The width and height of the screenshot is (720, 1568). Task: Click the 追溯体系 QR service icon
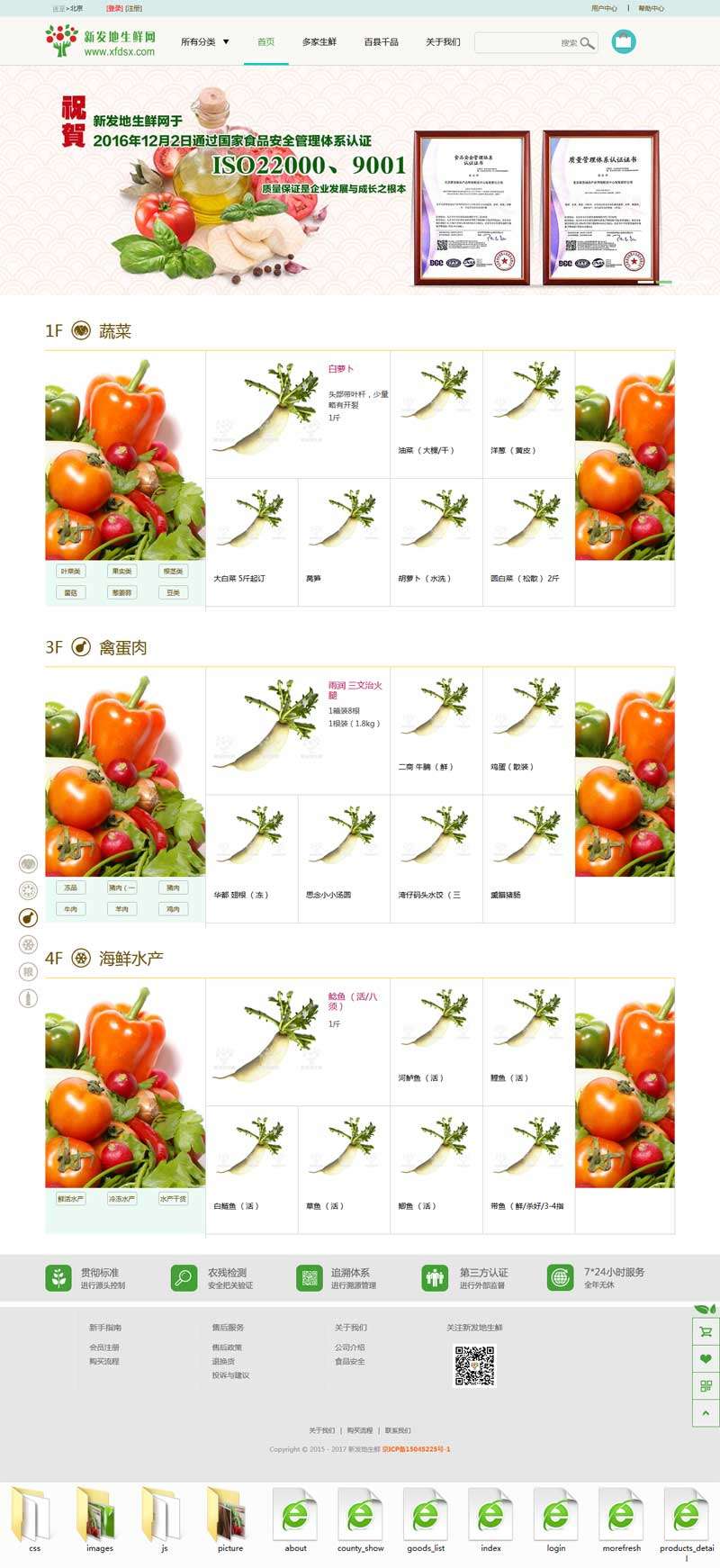coord(308,1278)
